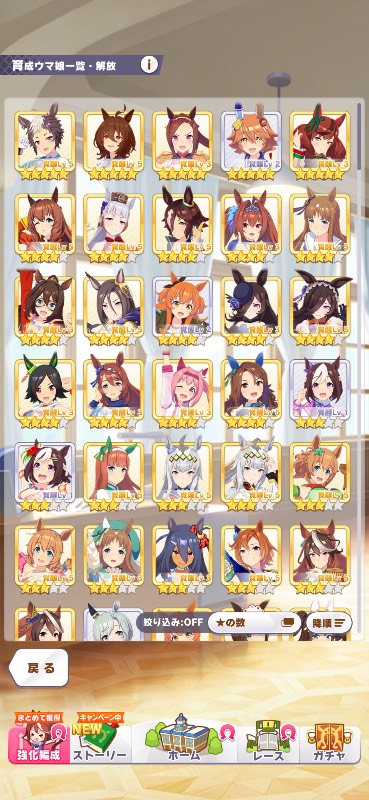The height and width of the screenshot is (800, 369).
Task: Open the bright orange-haired character card
Action: coord(182,308)
